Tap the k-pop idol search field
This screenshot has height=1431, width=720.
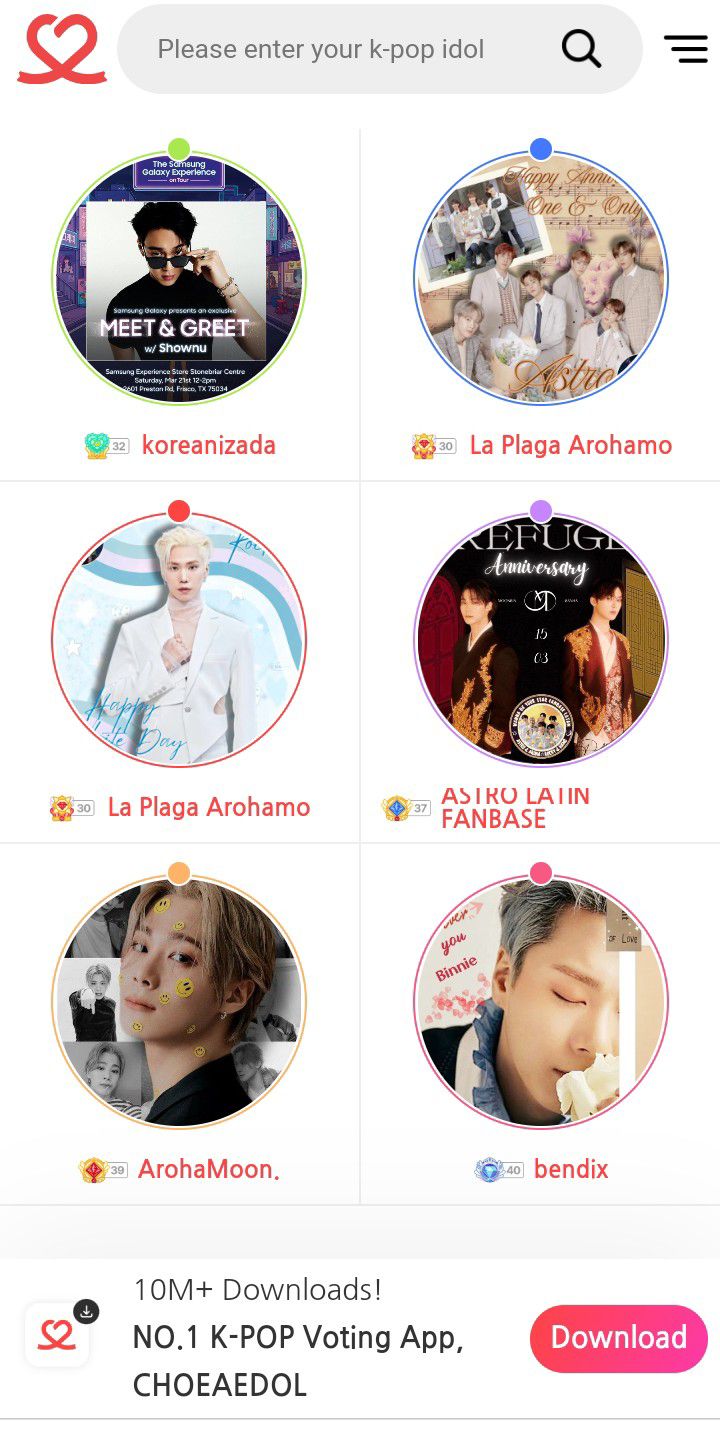[x=340, y=49]
